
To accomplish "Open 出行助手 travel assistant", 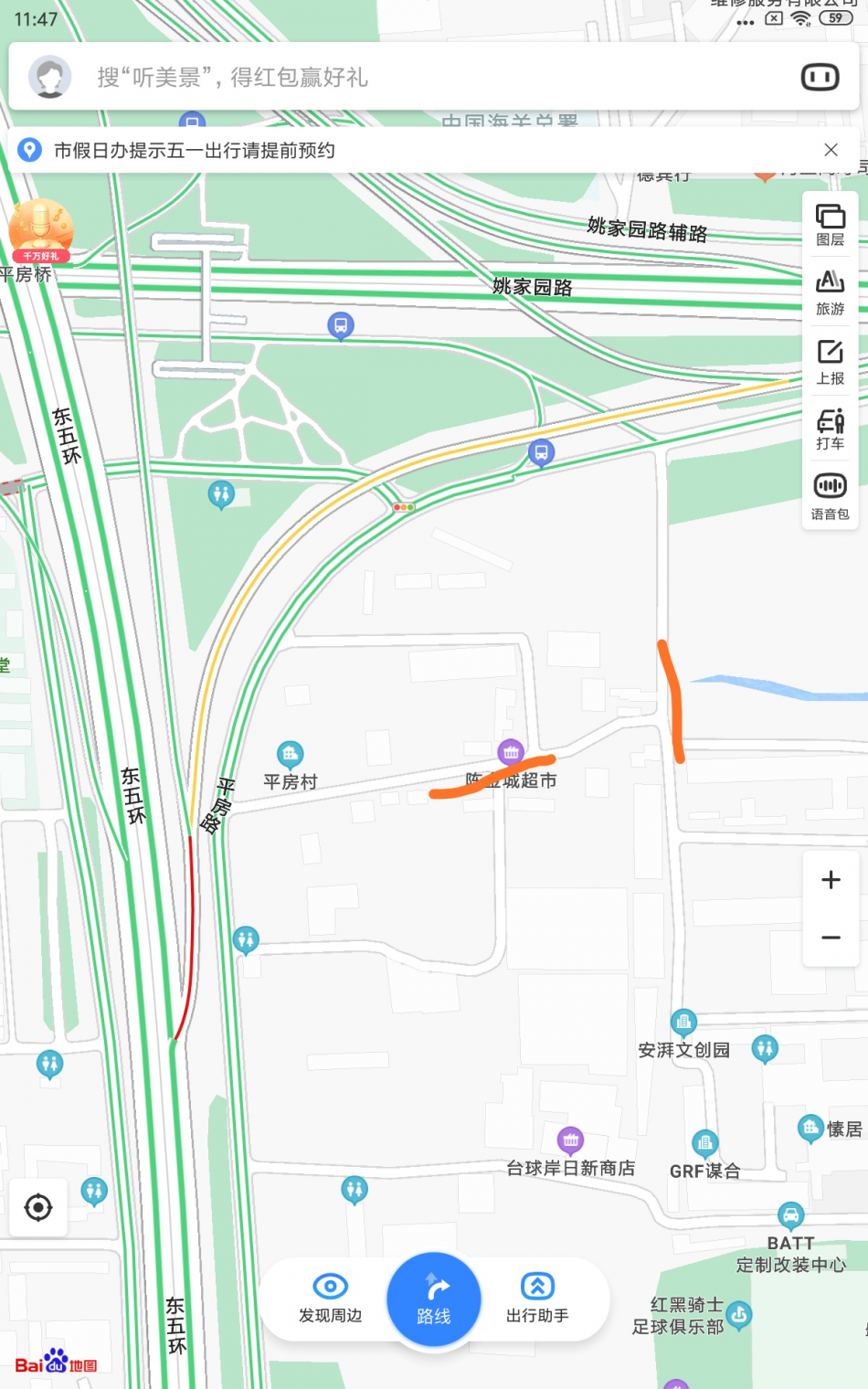I will [537, 1299].
